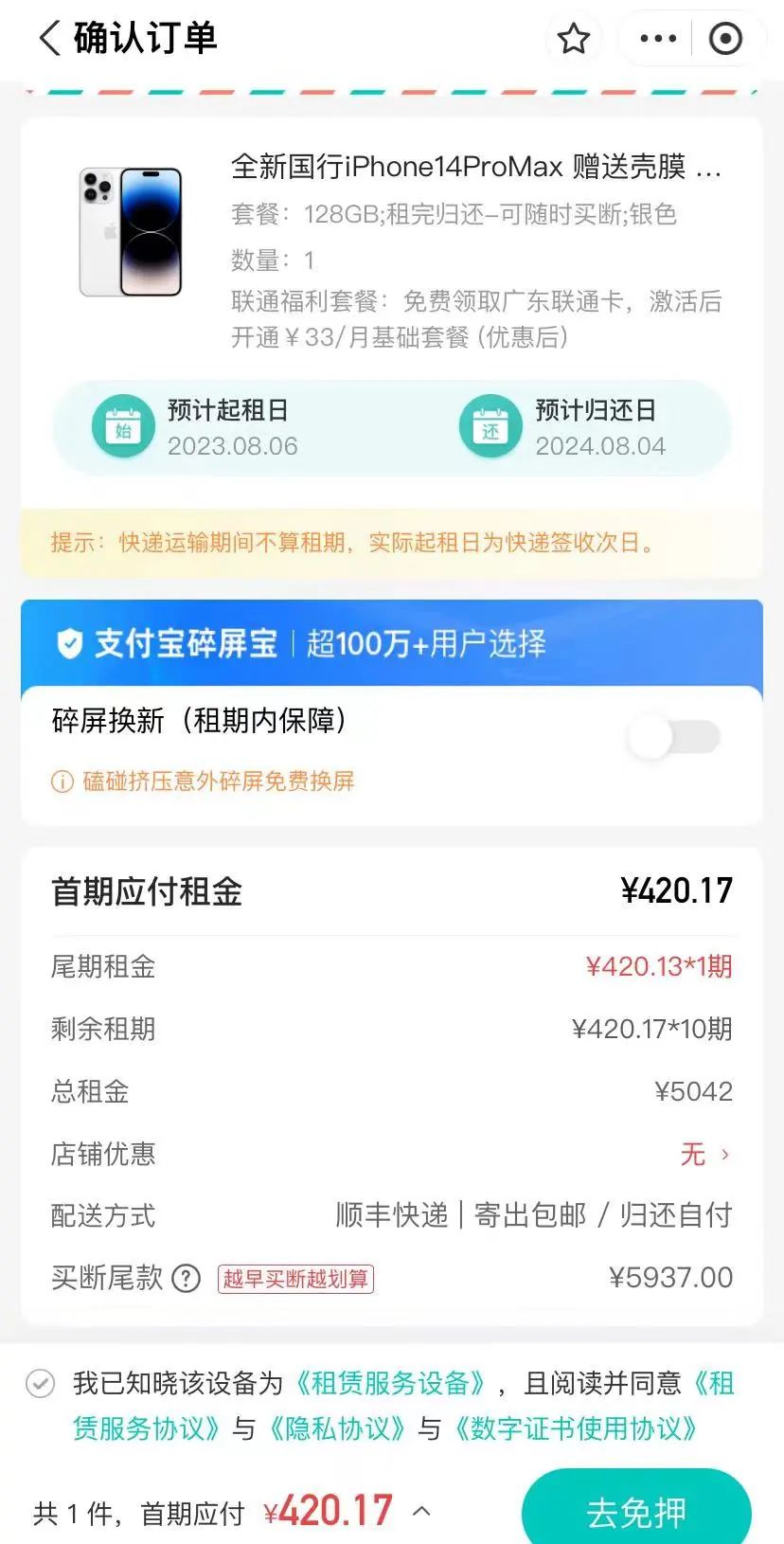This screenshot has width=784, height=1544.
Task: Enable 碎屏换新 screen protection switch
Action: (675, 738)
